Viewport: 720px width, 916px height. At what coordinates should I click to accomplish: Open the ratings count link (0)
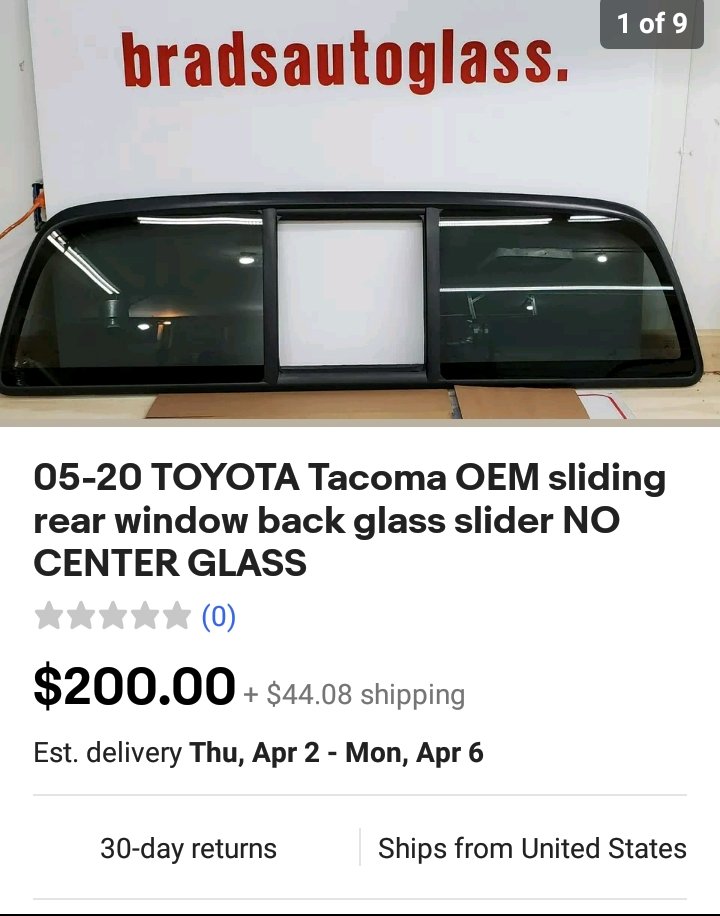tap(218, 617)
